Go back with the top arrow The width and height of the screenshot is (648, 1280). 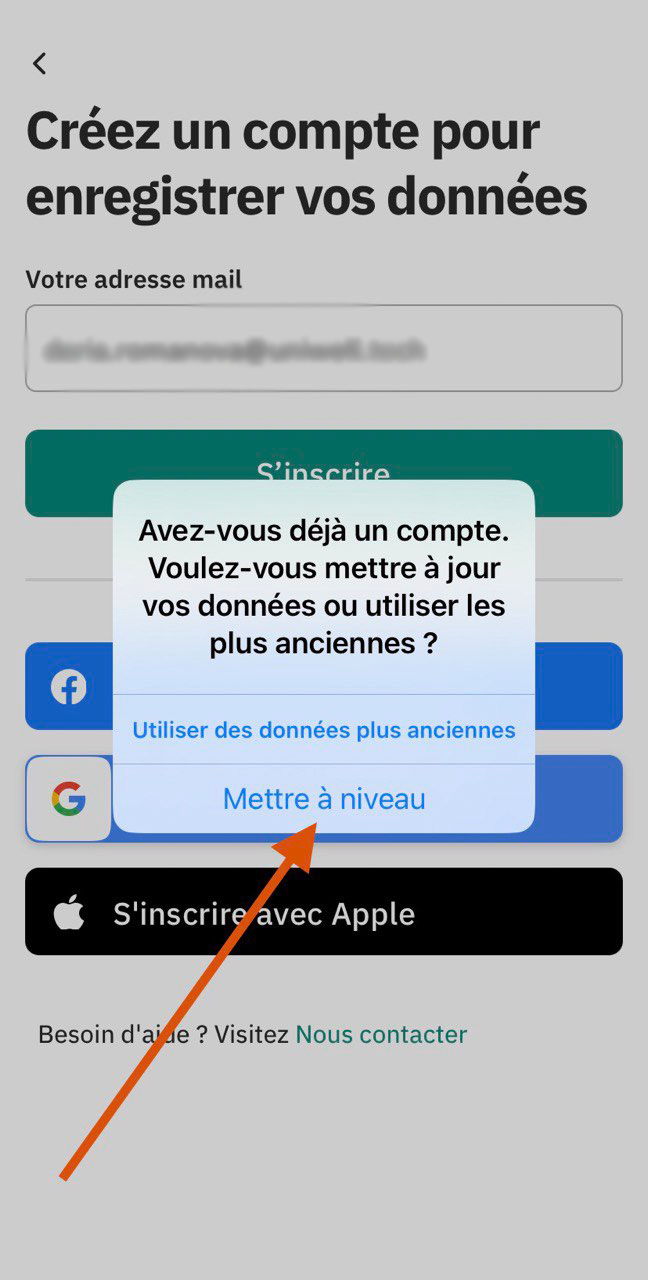[x=39, y=64]
